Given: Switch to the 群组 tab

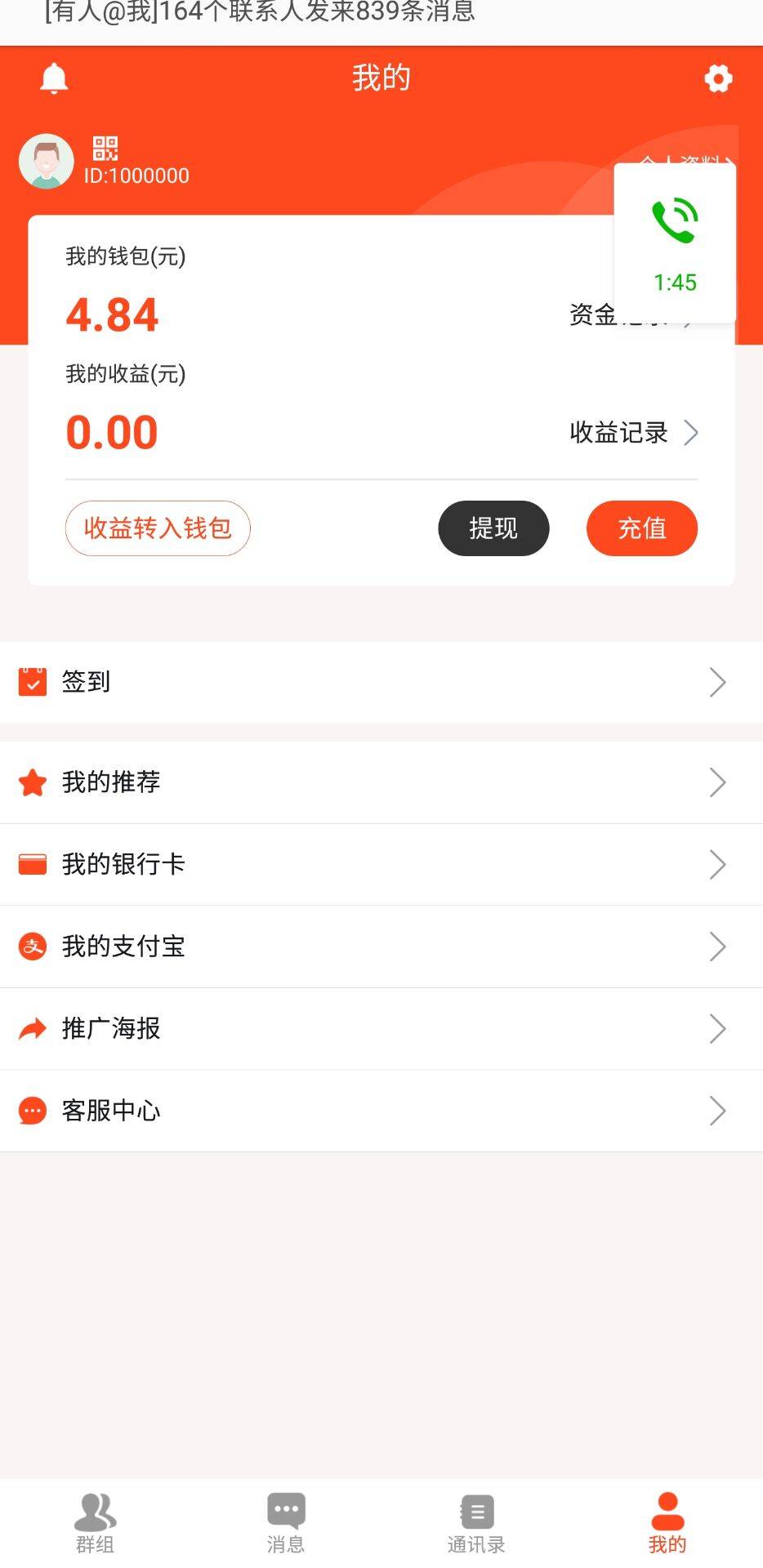Looking at the screenshot, I should click(95, 1523).
